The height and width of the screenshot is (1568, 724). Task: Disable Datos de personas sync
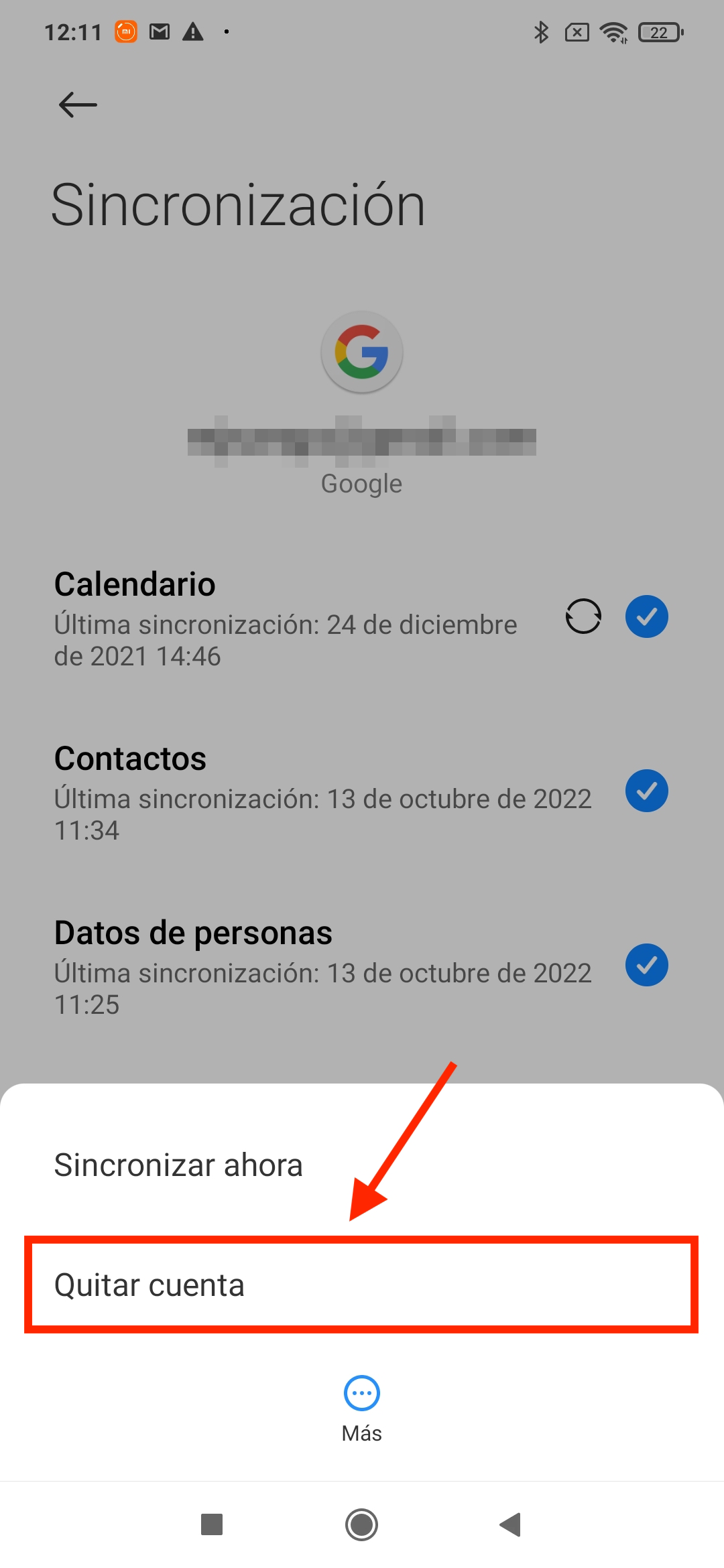click(647, 965)
